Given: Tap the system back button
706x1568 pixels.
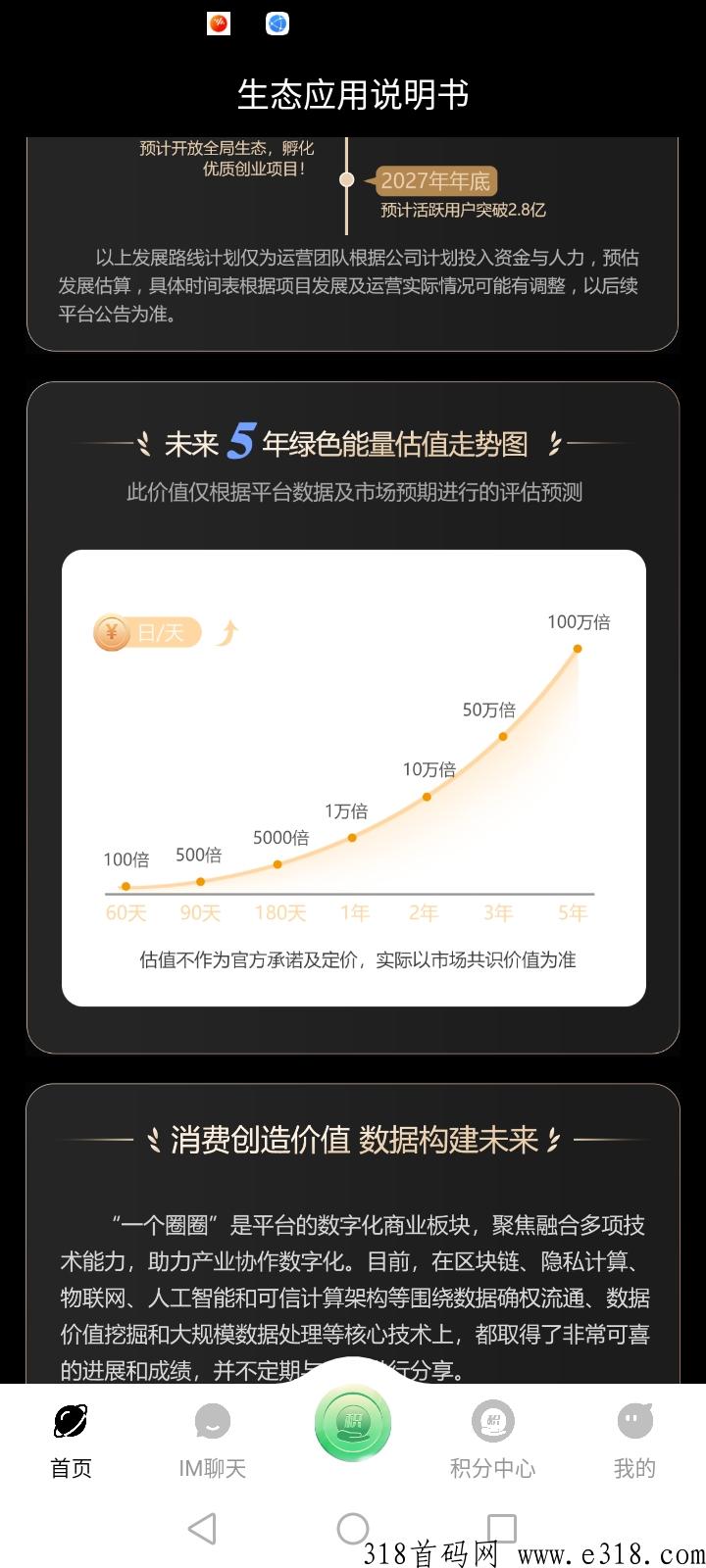Looking at the screenshot, I should 202,1529.
